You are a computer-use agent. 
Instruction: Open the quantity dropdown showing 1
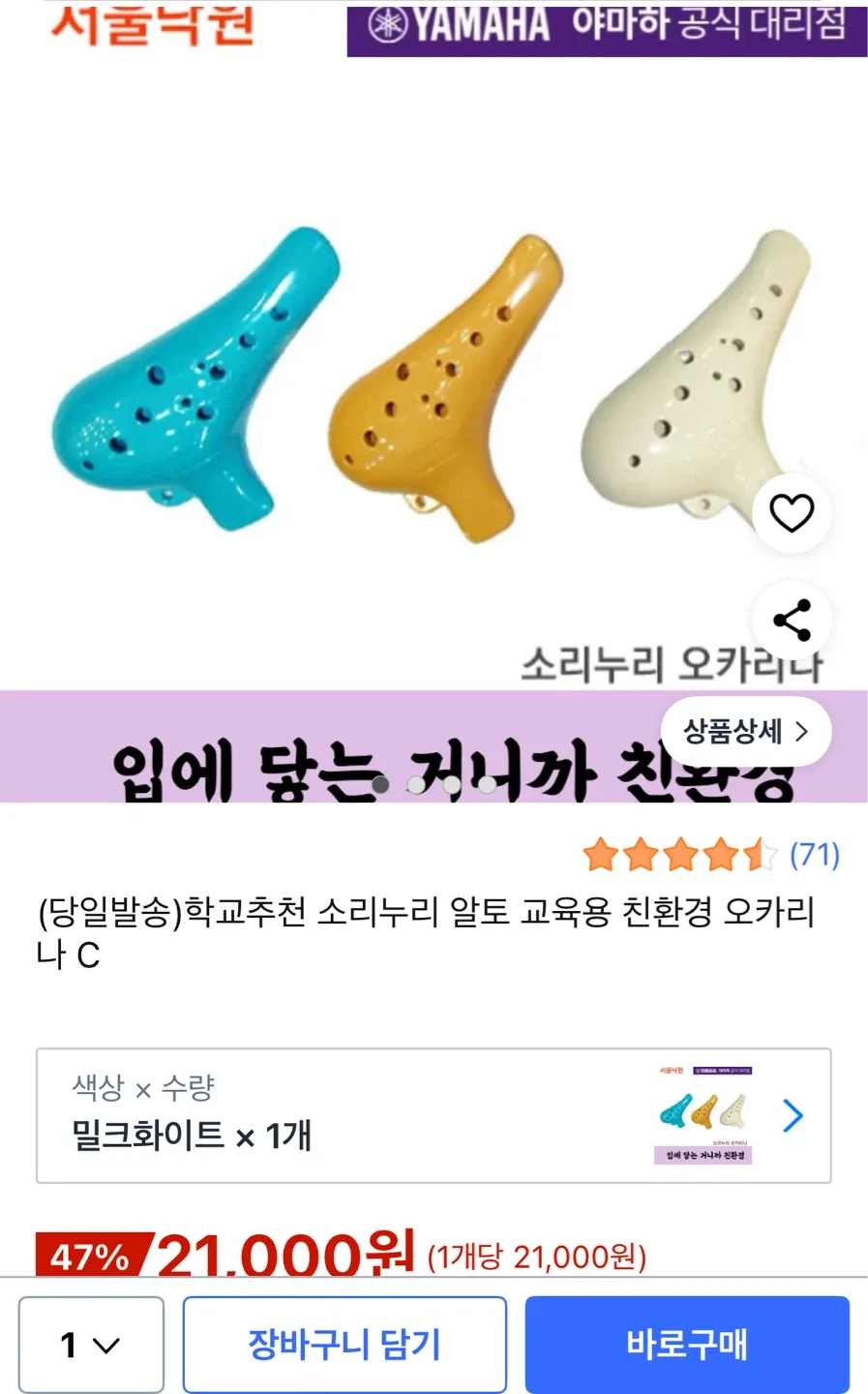(91, 1345)
